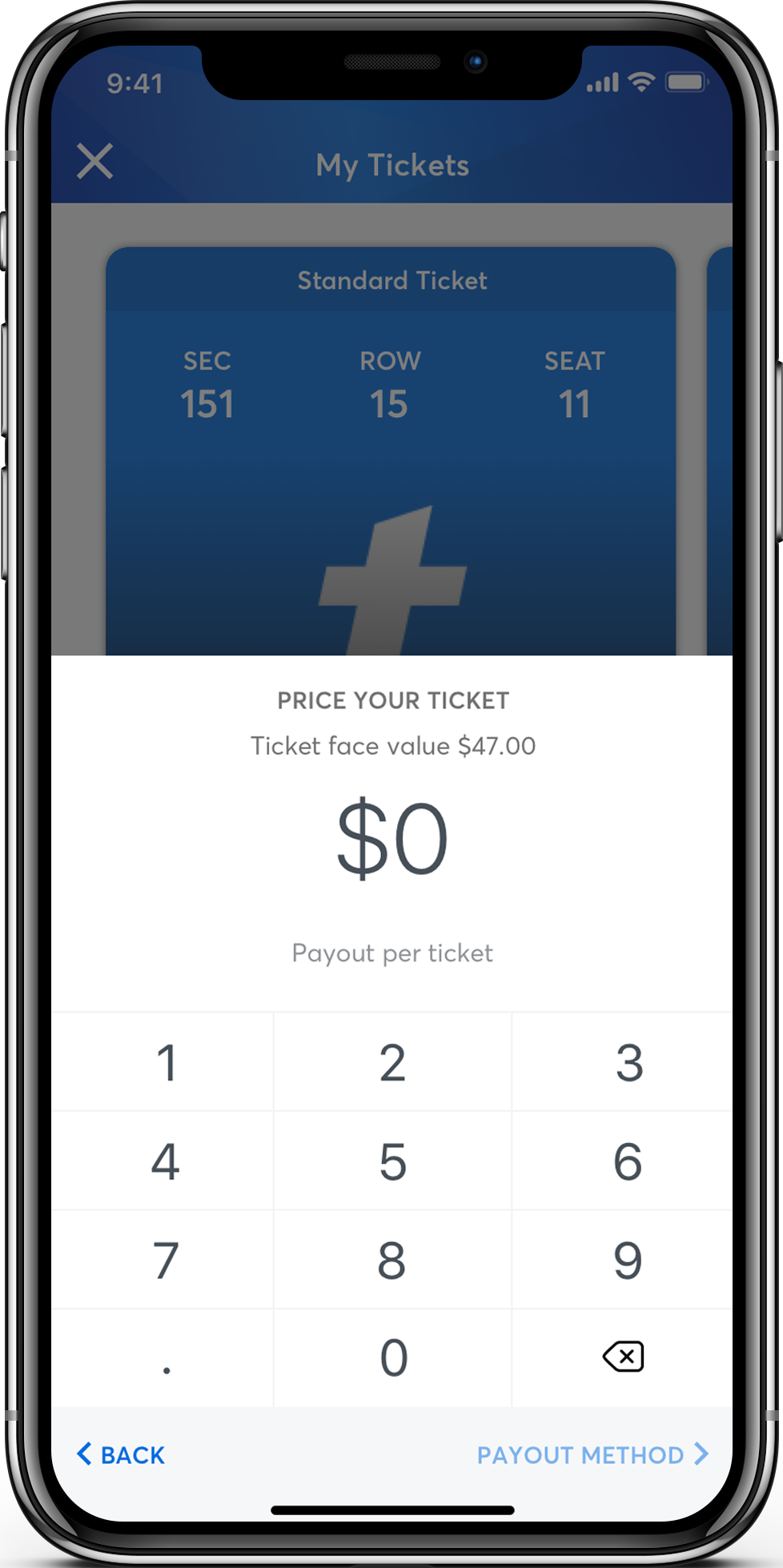Type 5 for the ticket price
Viewport: 783px width, 1568px height.
click(392, 1161)
